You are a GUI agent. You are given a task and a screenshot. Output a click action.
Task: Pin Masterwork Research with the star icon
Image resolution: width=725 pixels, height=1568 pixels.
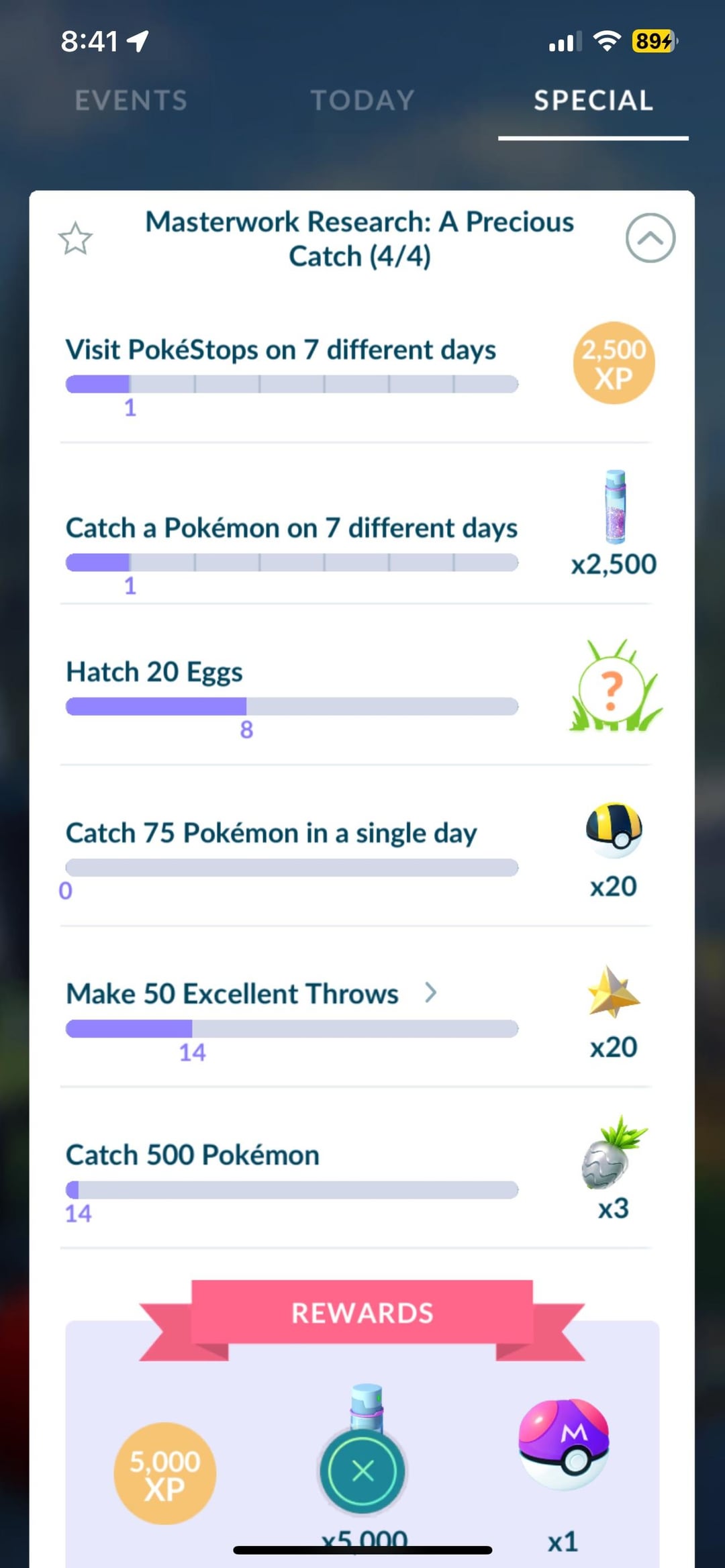click(x=75, y=239)
